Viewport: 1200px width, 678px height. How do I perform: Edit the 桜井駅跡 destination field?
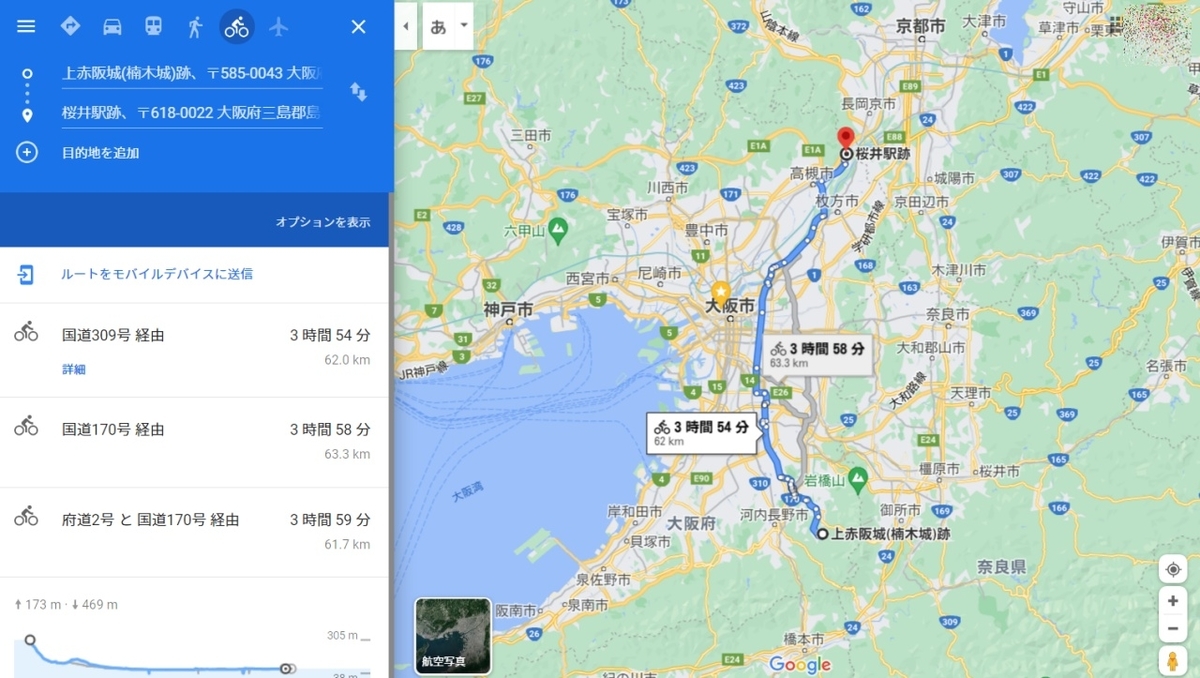[x=190, y=113]
